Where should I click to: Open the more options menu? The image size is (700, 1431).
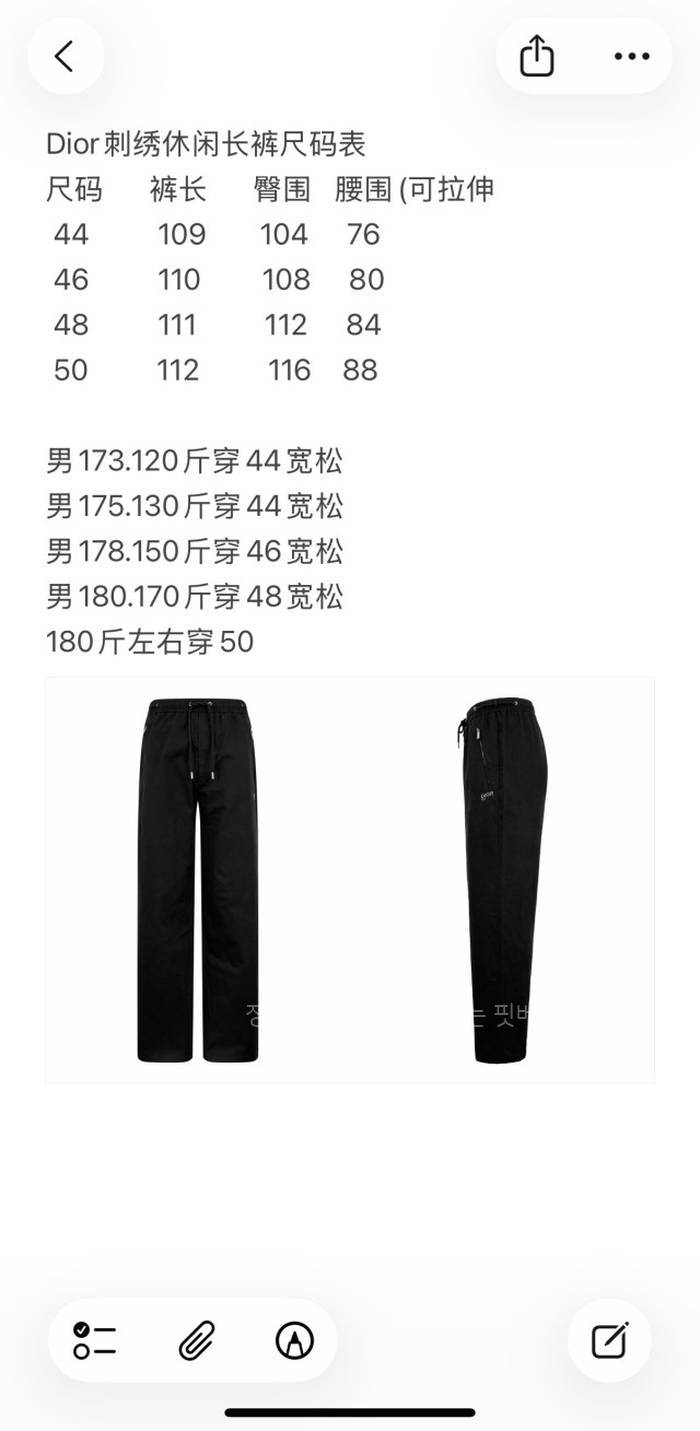[631, 56]
